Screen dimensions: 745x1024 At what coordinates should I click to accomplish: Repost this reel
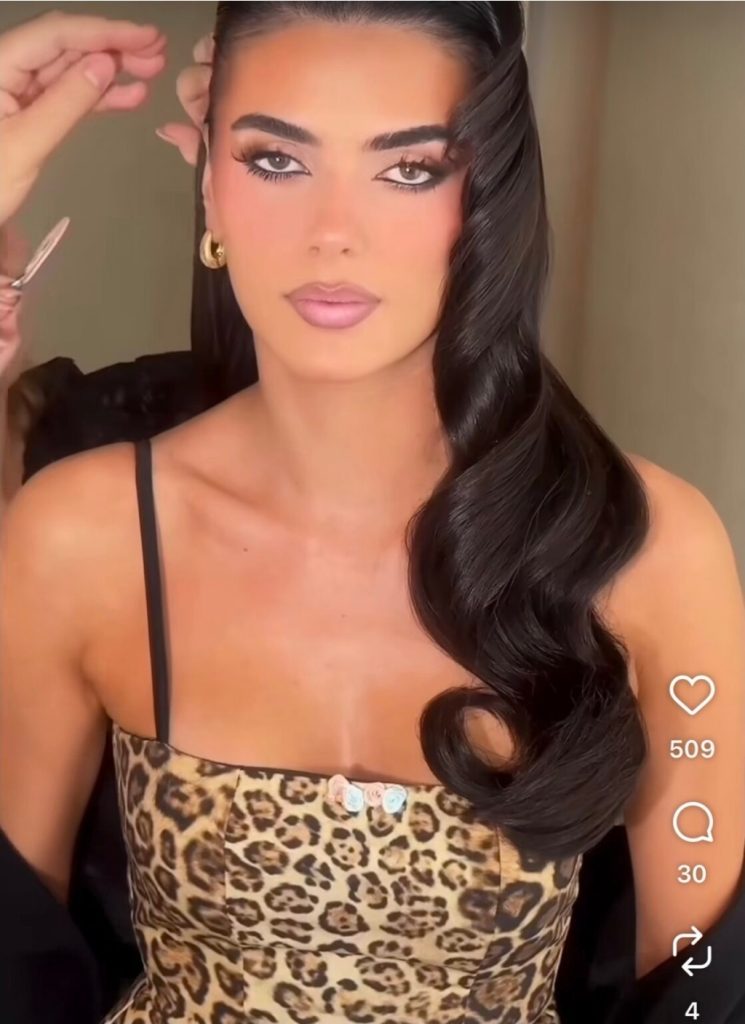[692, 950]
